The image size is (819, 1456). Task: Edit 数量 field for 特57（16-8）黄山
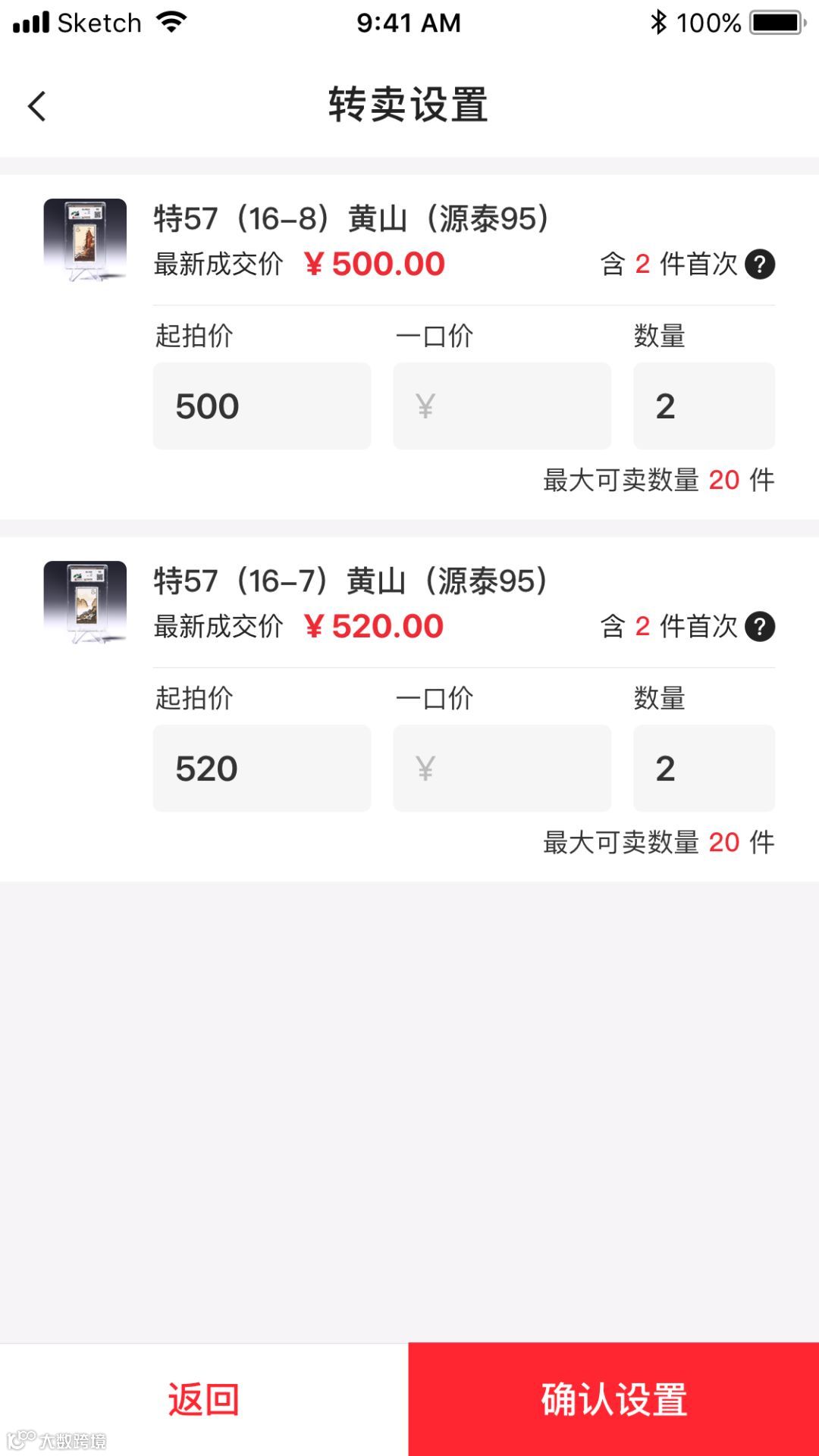point(704,406)
